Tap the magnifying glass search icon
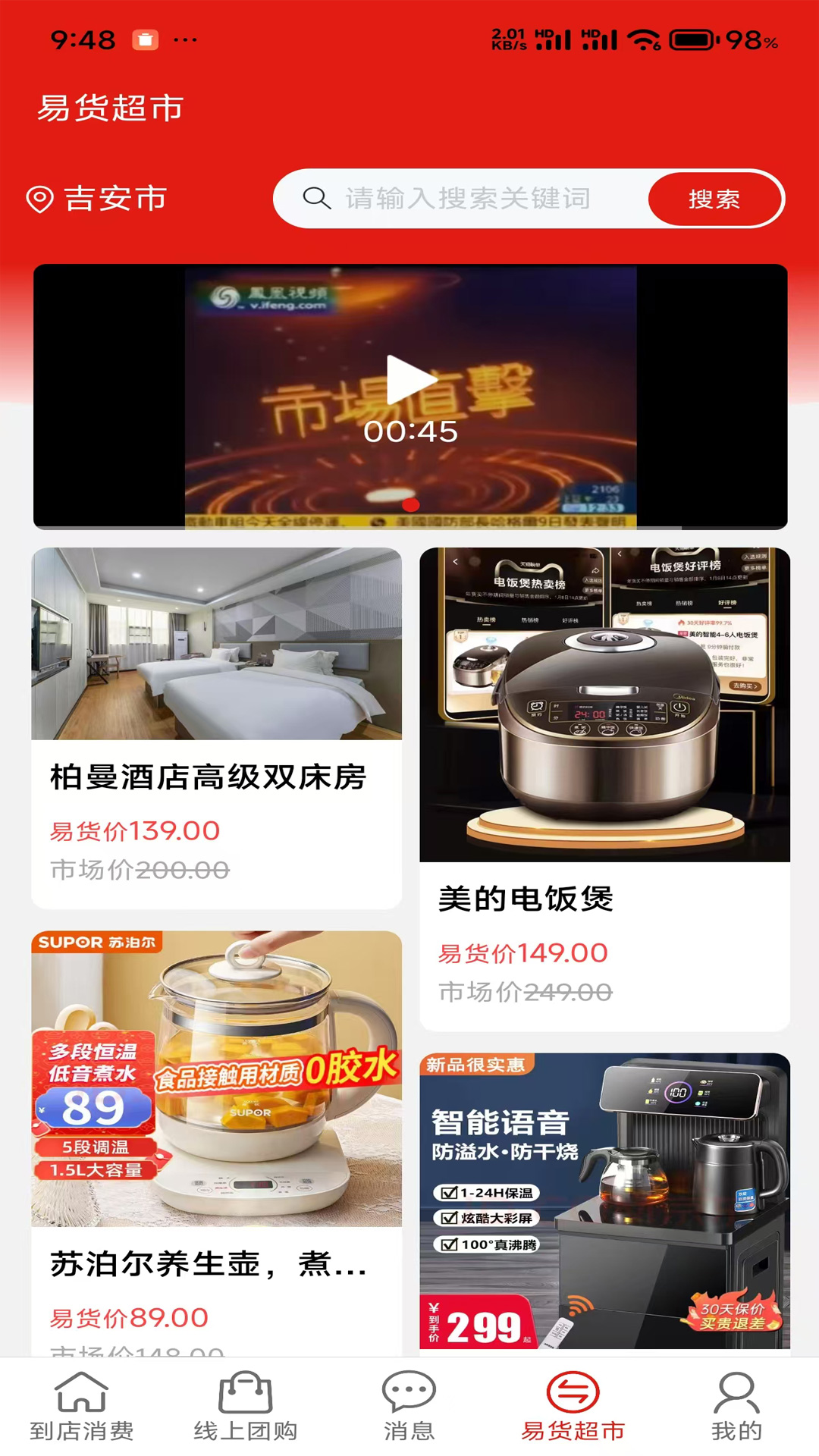 (315, 199)
